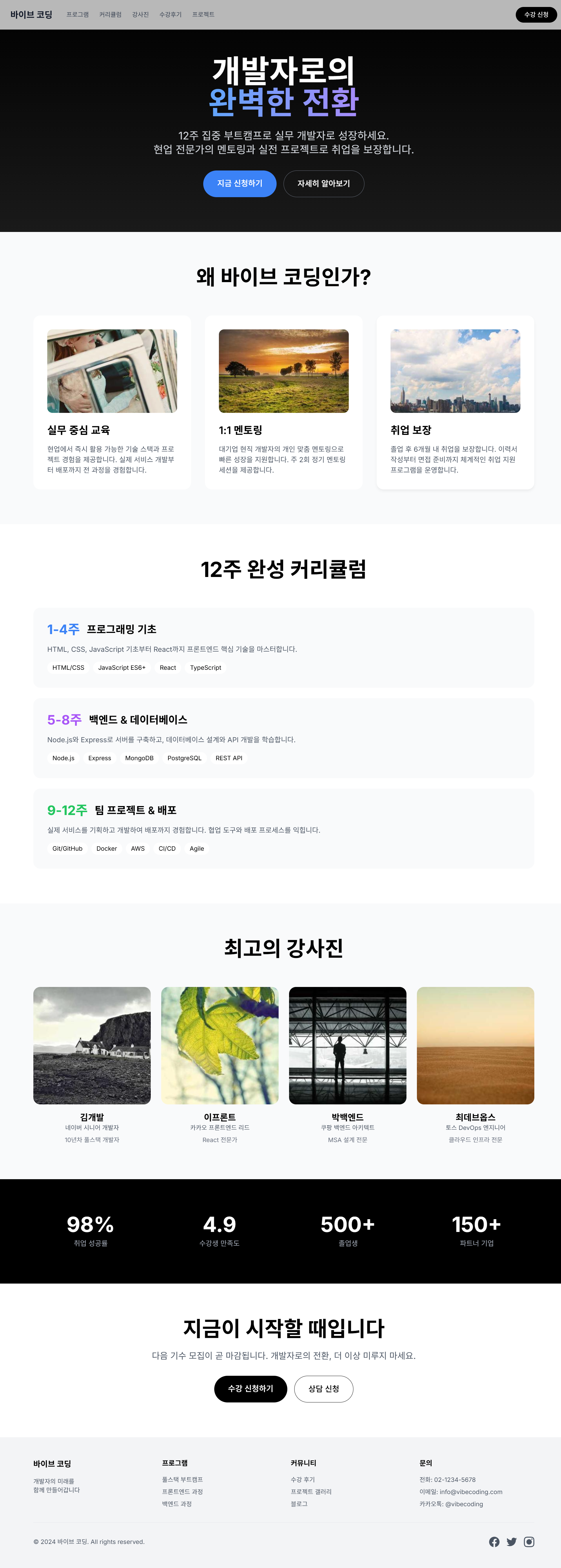Tap the 지금 신청하기 button
Screen dimensions: 561x1568
tap(240, 183)
